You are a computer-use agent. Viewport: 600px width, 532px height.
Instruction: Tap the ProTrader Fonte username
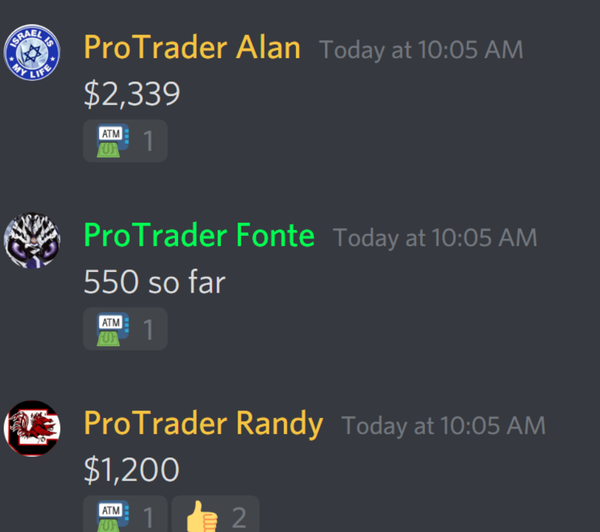coord(199,235)
